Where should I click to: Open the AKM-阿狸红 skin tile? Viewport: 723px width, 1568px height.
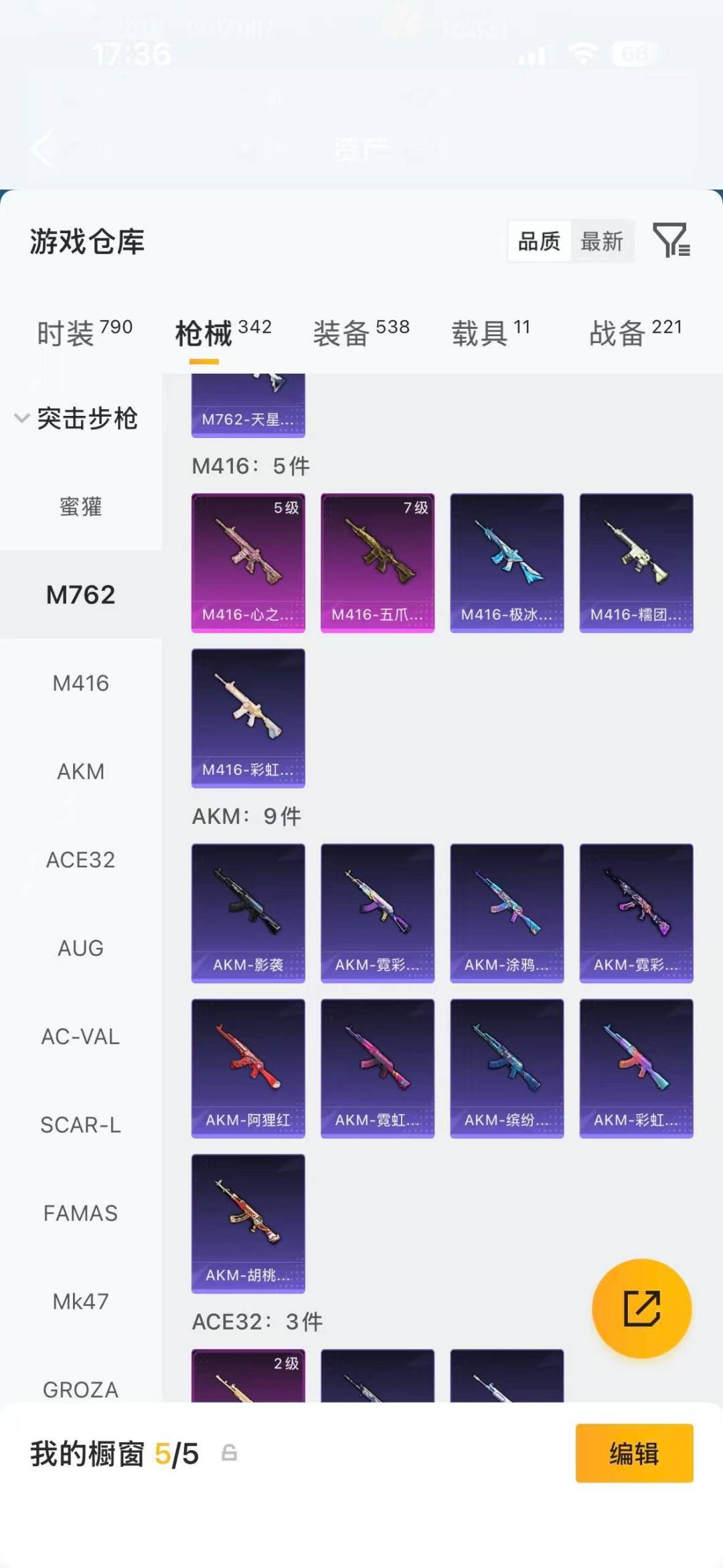248,1068
